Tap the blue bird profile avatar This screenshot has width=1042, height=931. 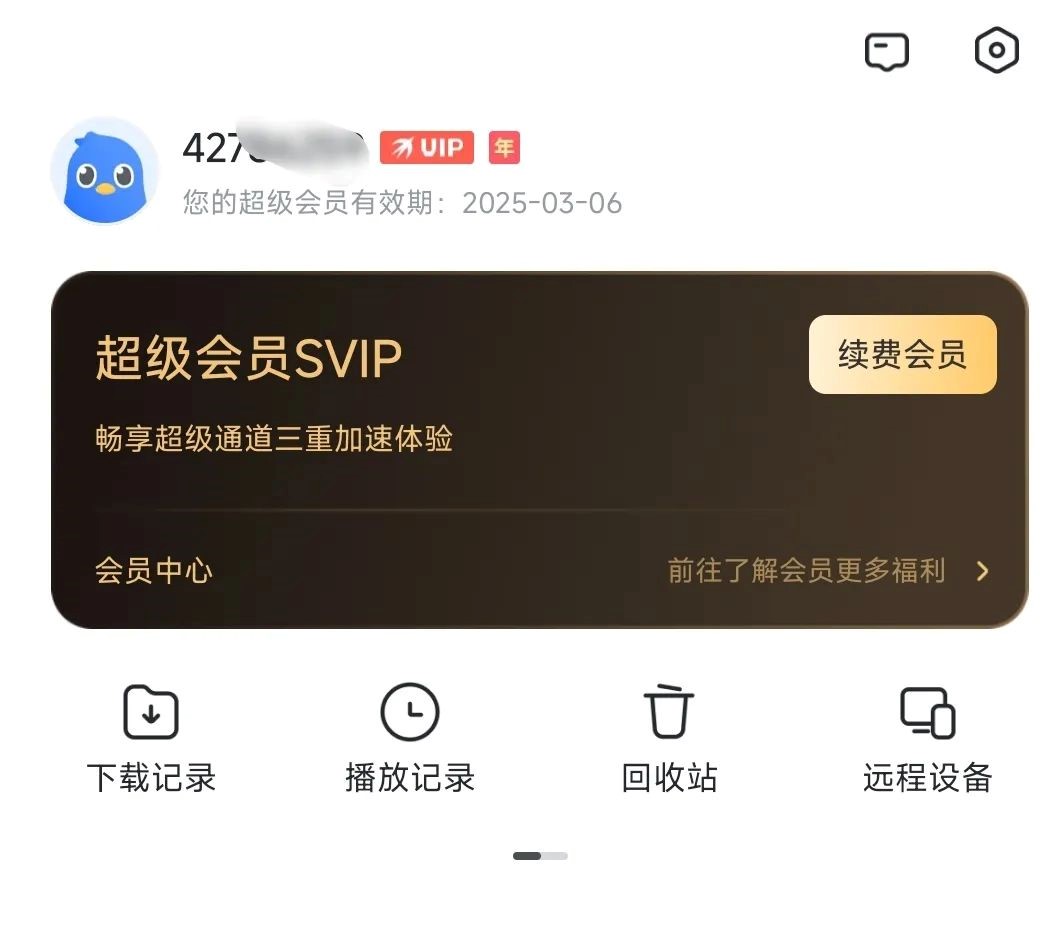click(104, 171)
